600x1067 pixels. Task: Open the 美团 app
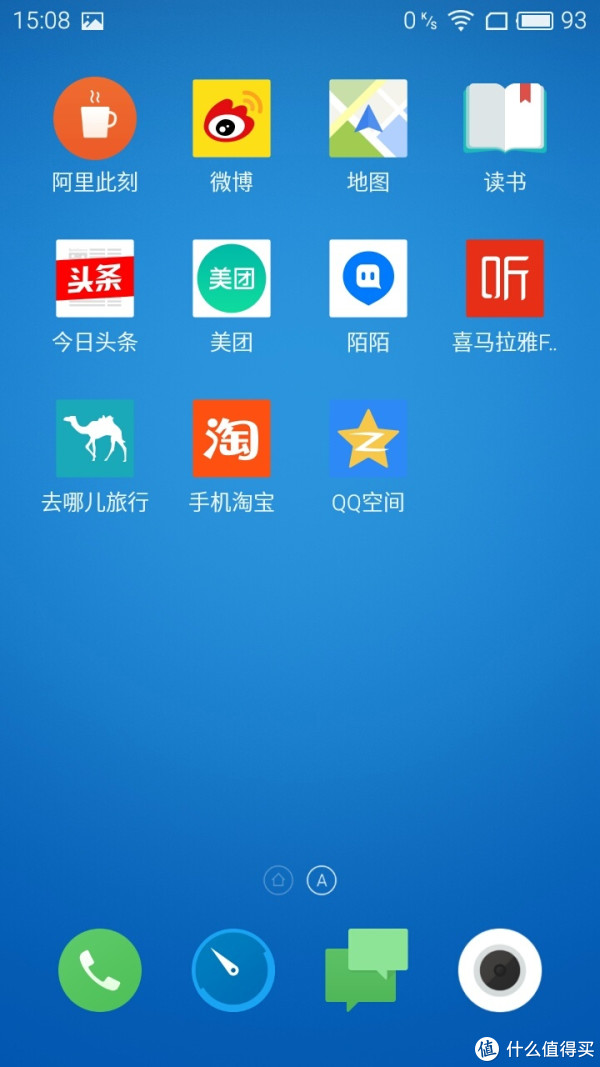coord(231,279)
